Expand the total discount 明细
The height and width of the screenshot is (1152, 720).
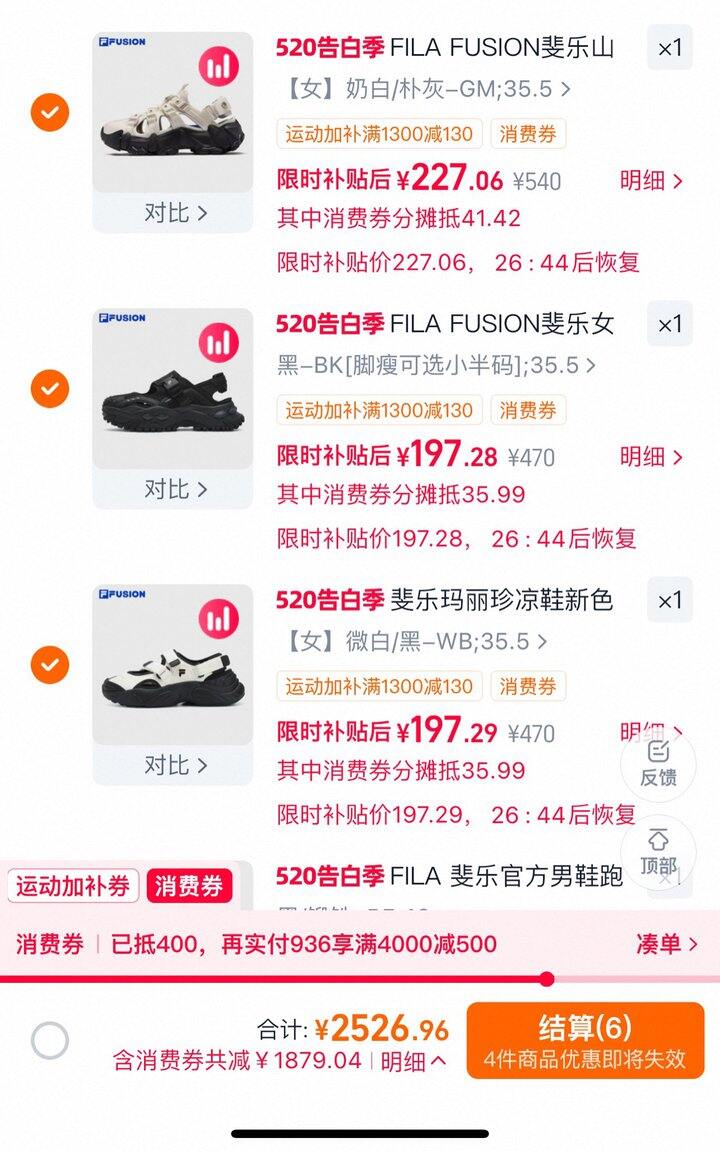click(x=413, y=1061)
